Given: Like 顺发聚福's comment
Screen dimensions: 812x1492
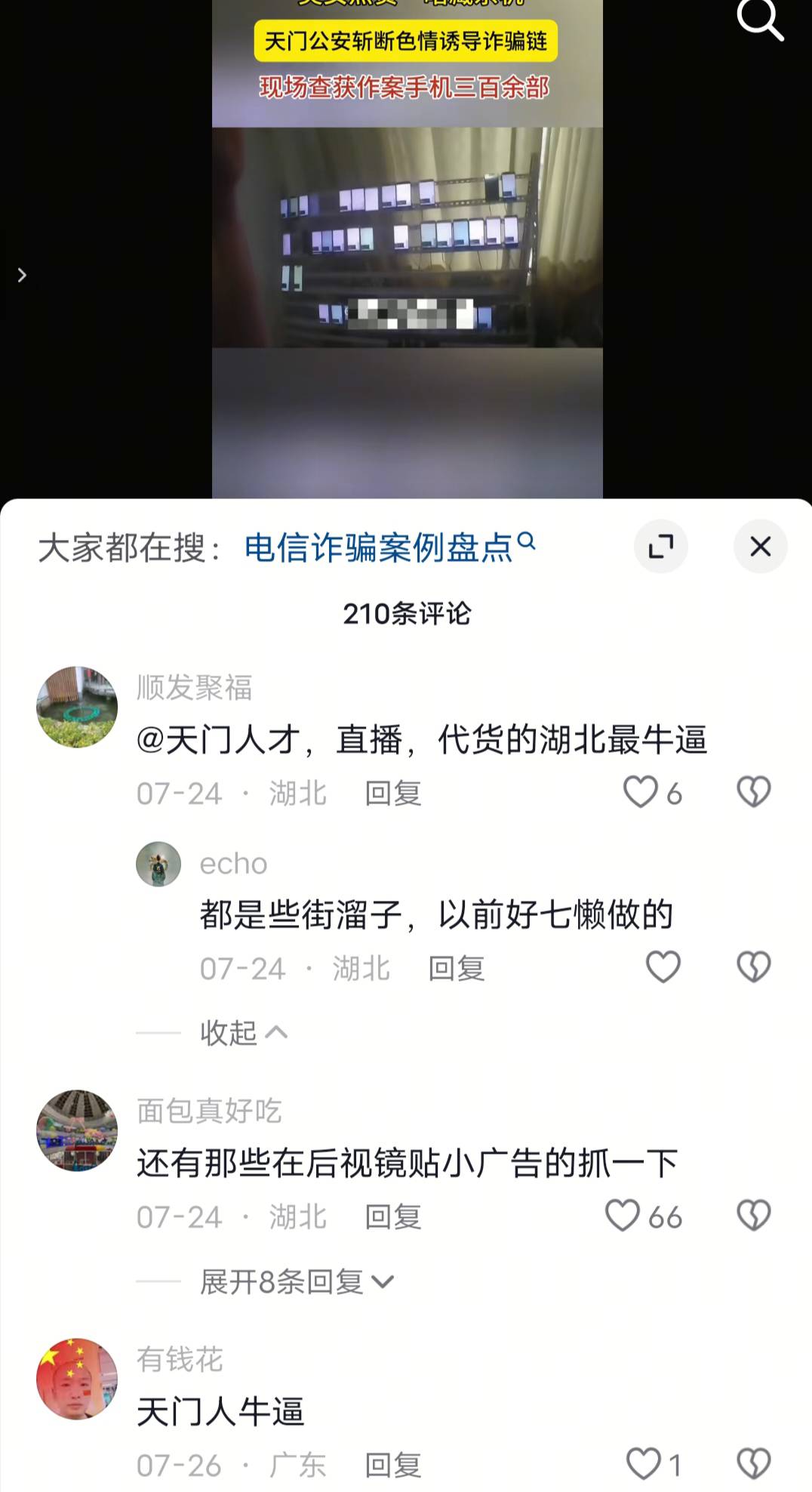Looking at the screenshot, I should point(641,792).
